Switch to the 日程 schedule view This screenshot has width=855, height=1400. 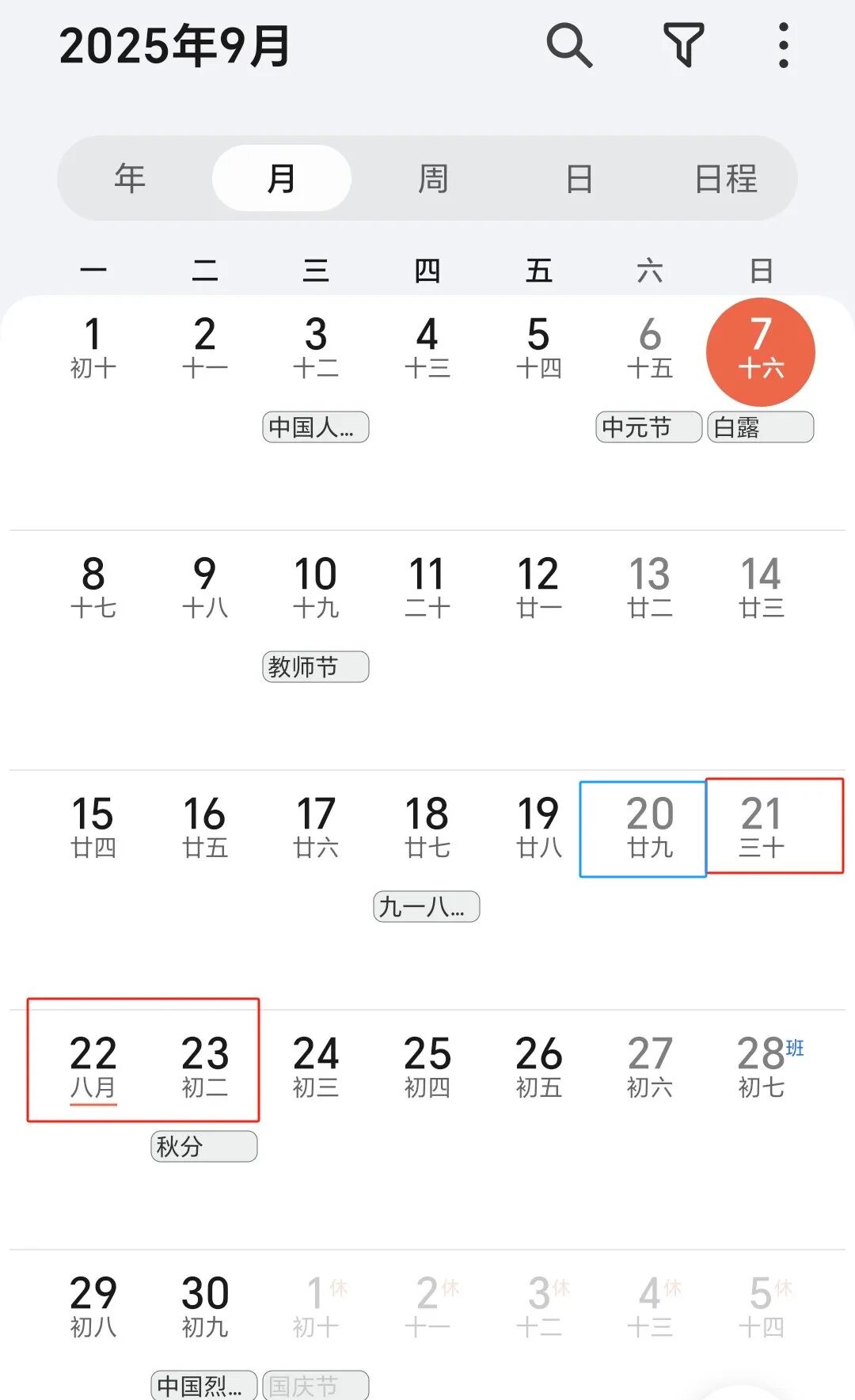pyautogui.click(x=726, y=178)
